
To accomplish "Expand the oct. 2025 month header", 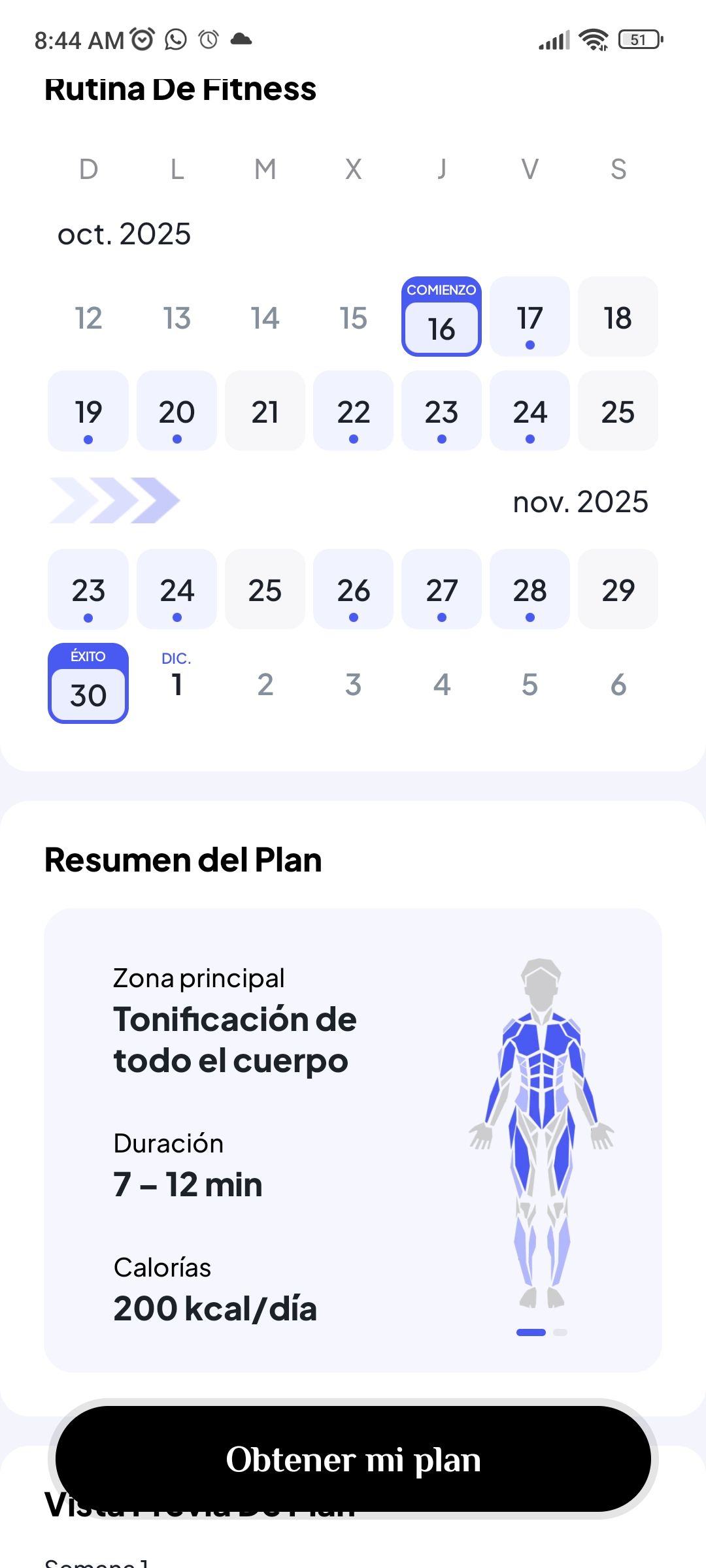I will click(x=123, y=234).
